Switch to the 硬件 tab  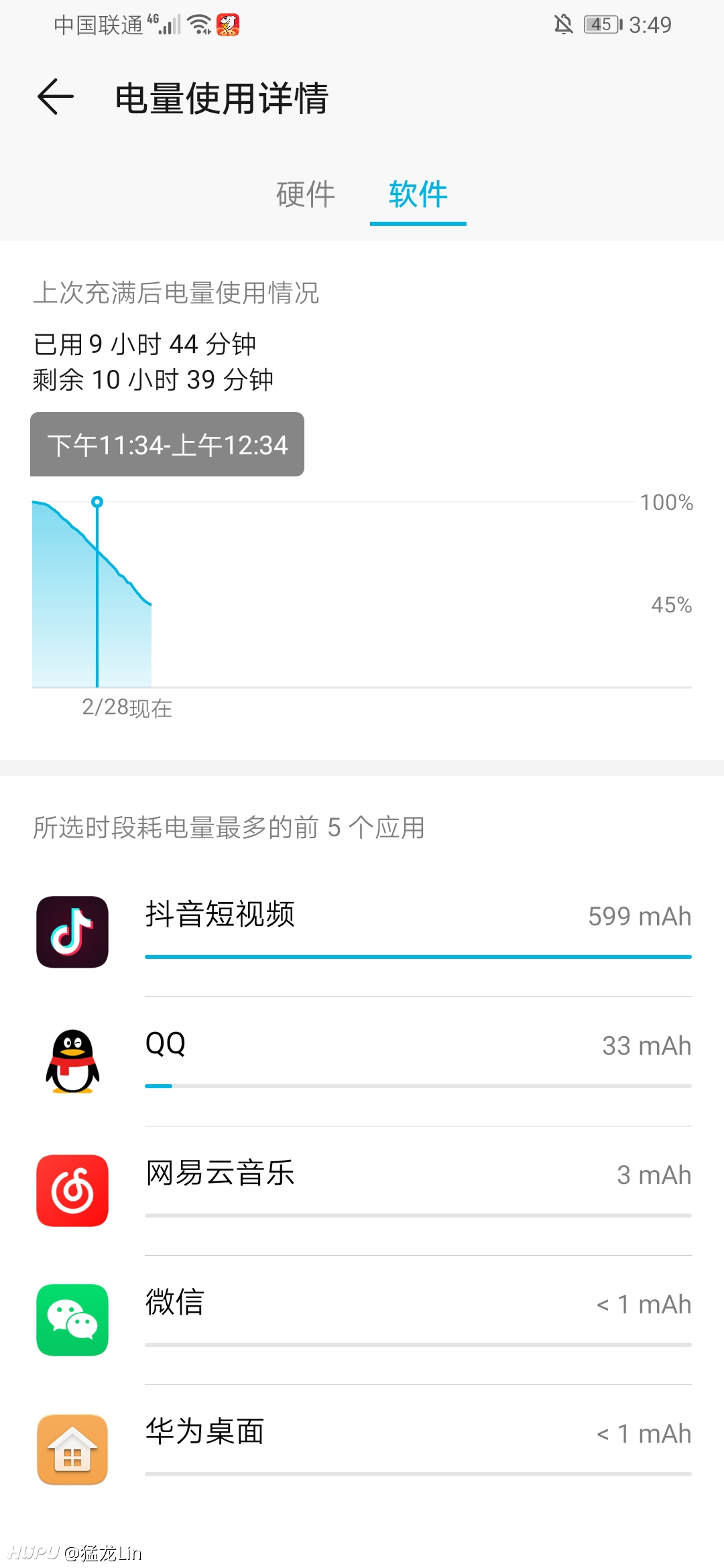(x=306, y=194)
